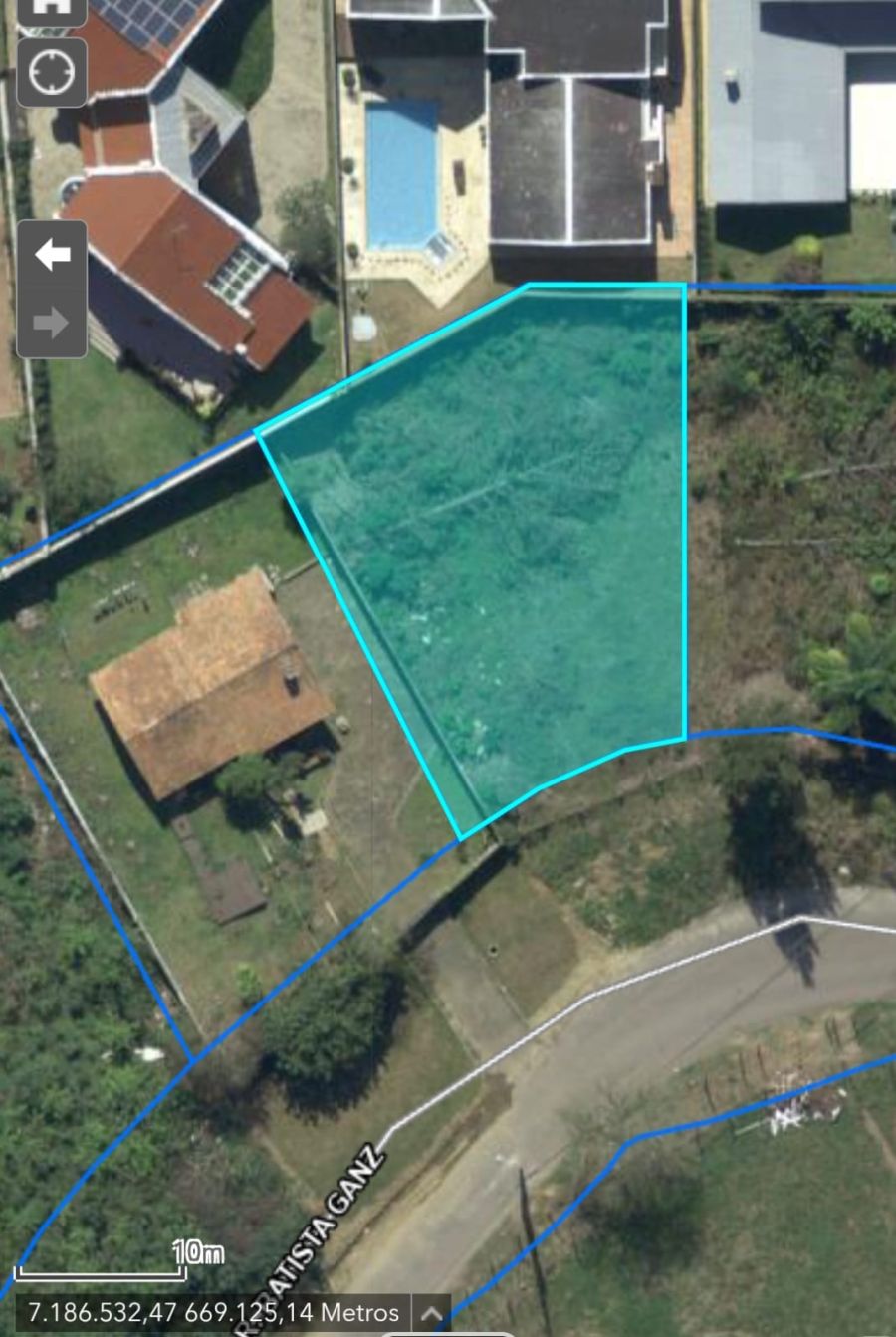Expand the coordinates bar options
Image resolution: width=896 pixels, height=1337 pixels.
tap(430, 1314)
